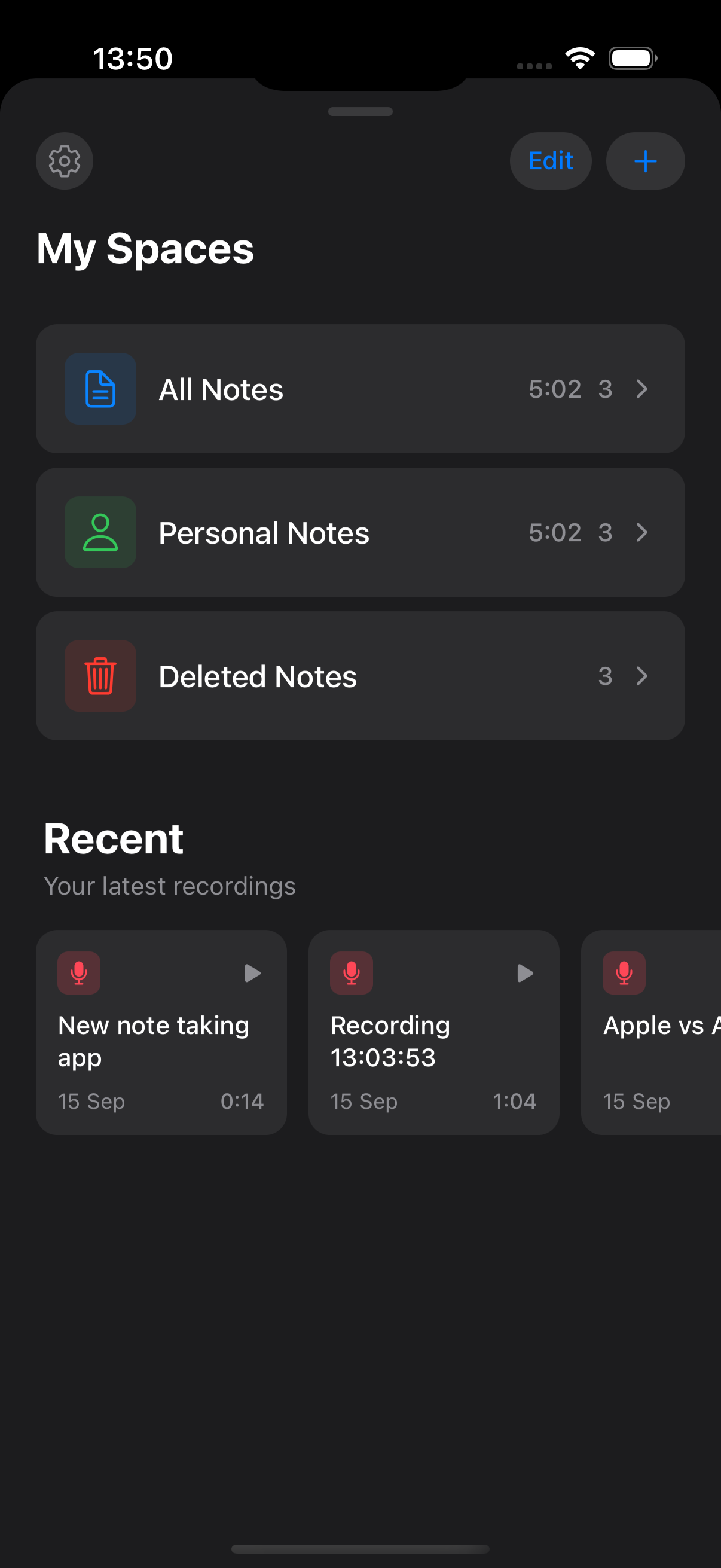Open the settings gear icon
The width and height of the screenshot is (721, 1568).
(64, 161)
